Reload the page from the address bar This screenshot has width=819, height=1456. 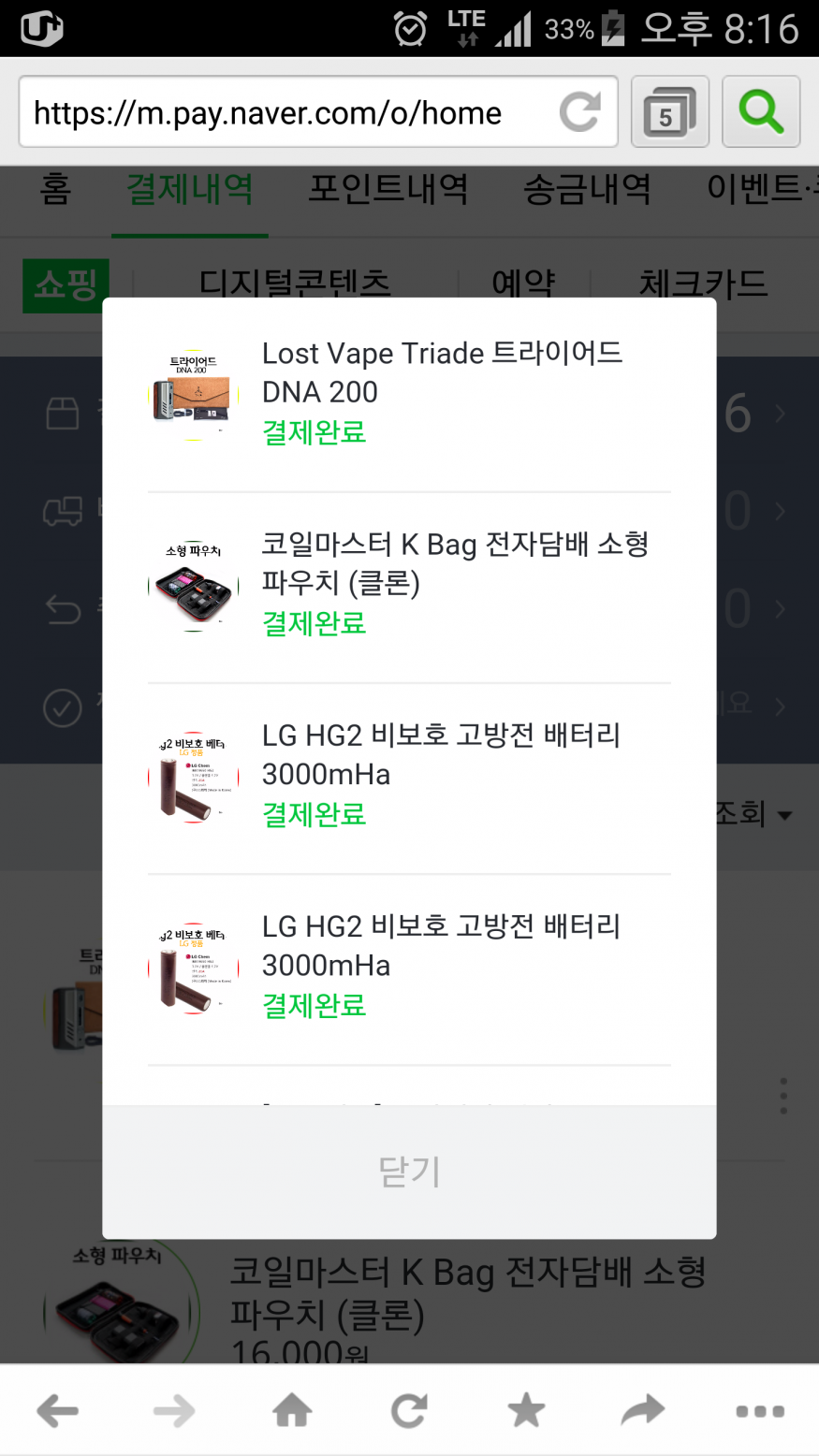tap(580, 112)
